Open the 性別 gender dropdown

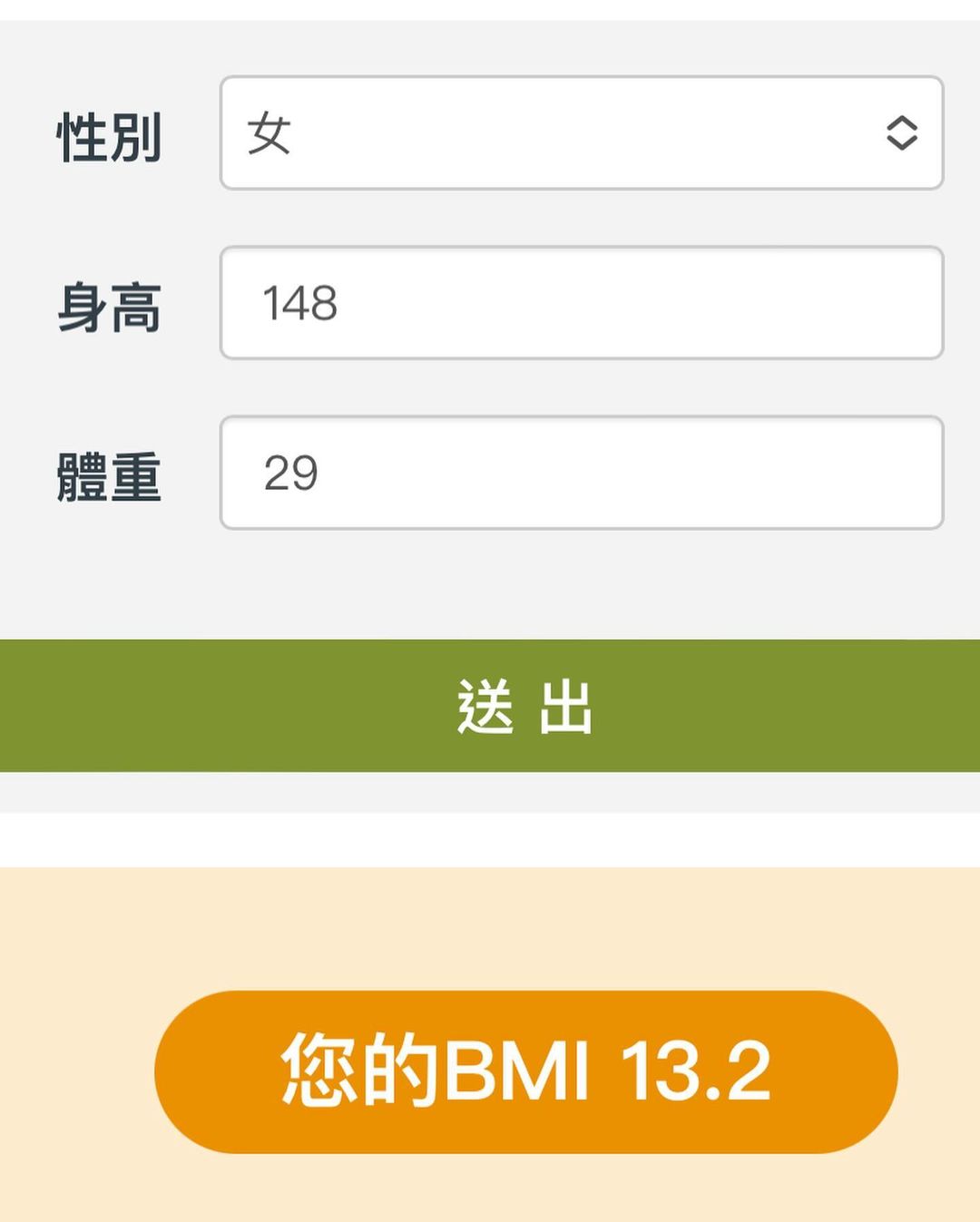[x=581, y=133]
